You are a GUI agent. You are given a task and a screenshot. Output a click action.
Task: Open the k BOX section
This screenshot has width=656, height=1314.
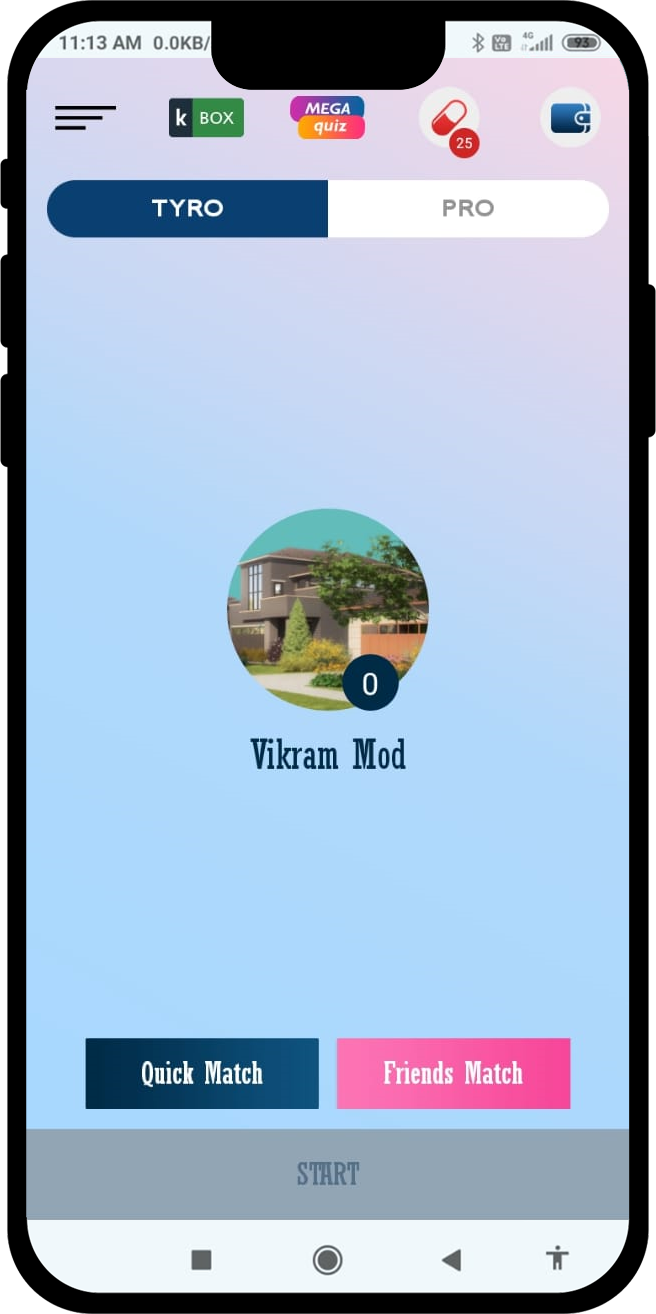[x=206, y=118]
